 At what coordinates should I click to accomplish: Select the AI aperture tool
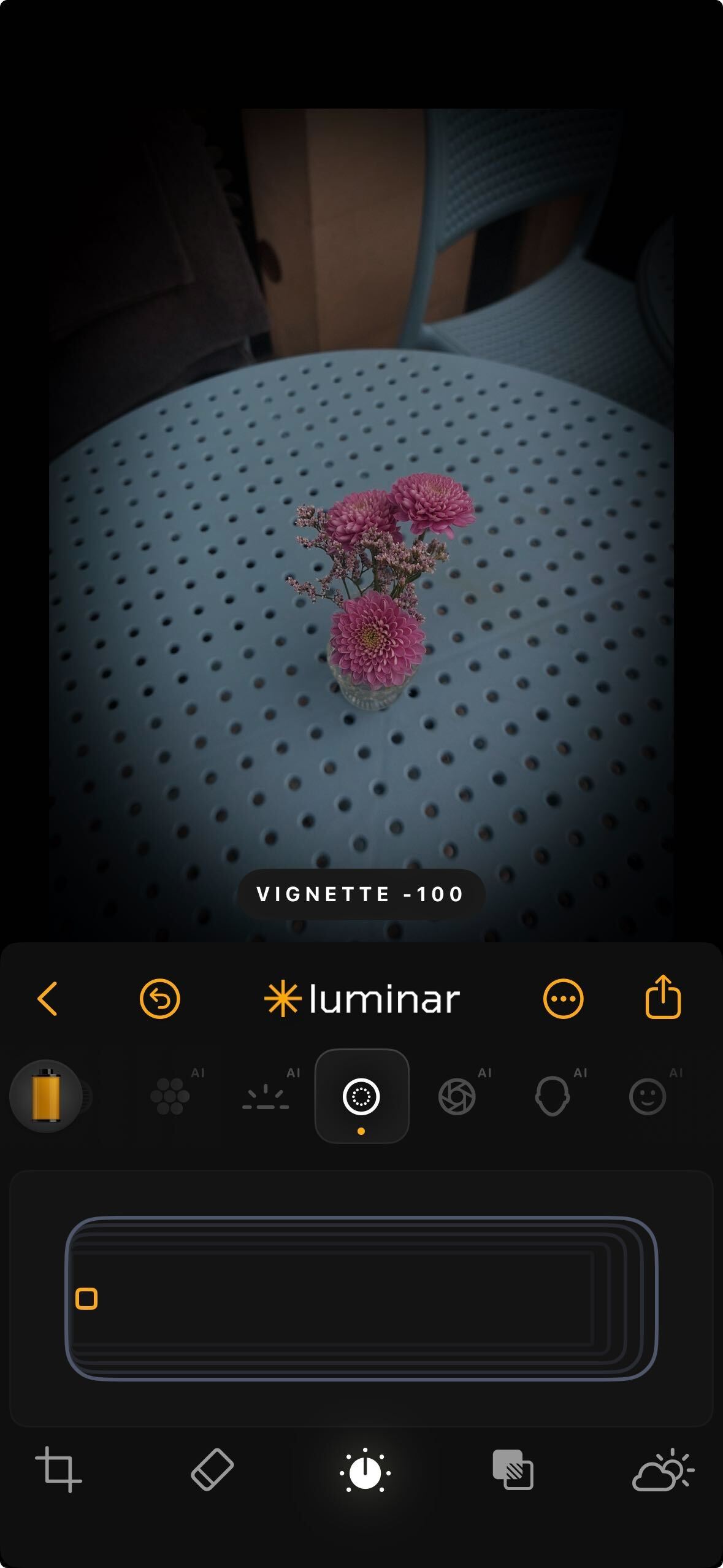(457, 1096)
